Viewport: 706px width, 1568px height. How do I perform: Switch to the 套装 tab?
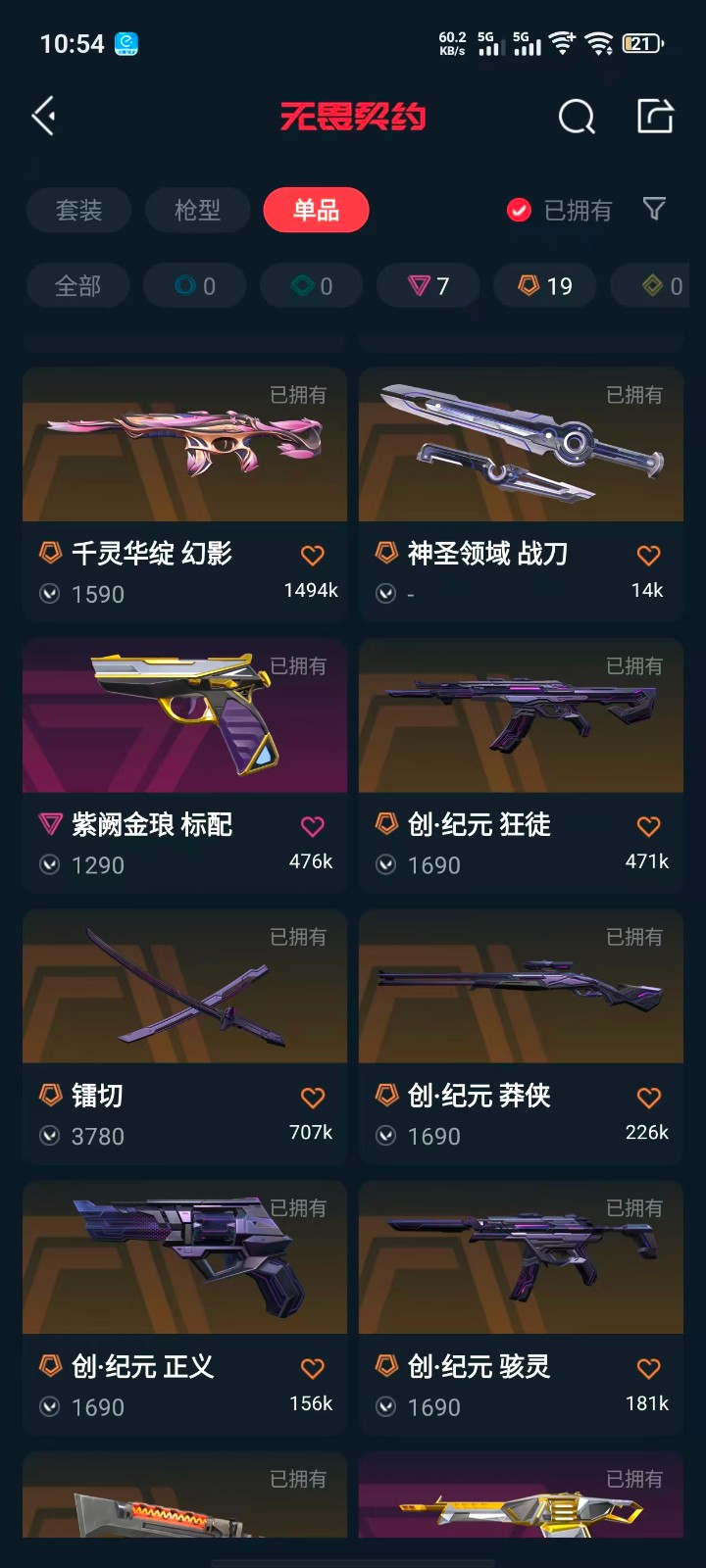(78, 210)
